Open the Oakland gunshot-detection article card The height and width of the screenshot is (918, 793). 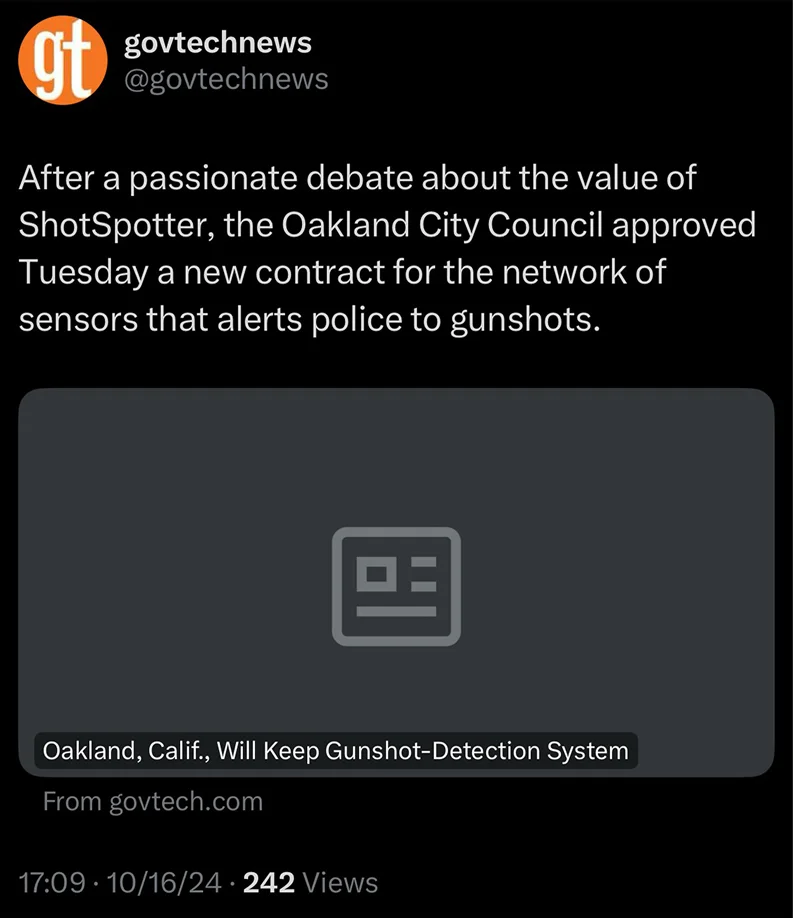coord(396,580)
